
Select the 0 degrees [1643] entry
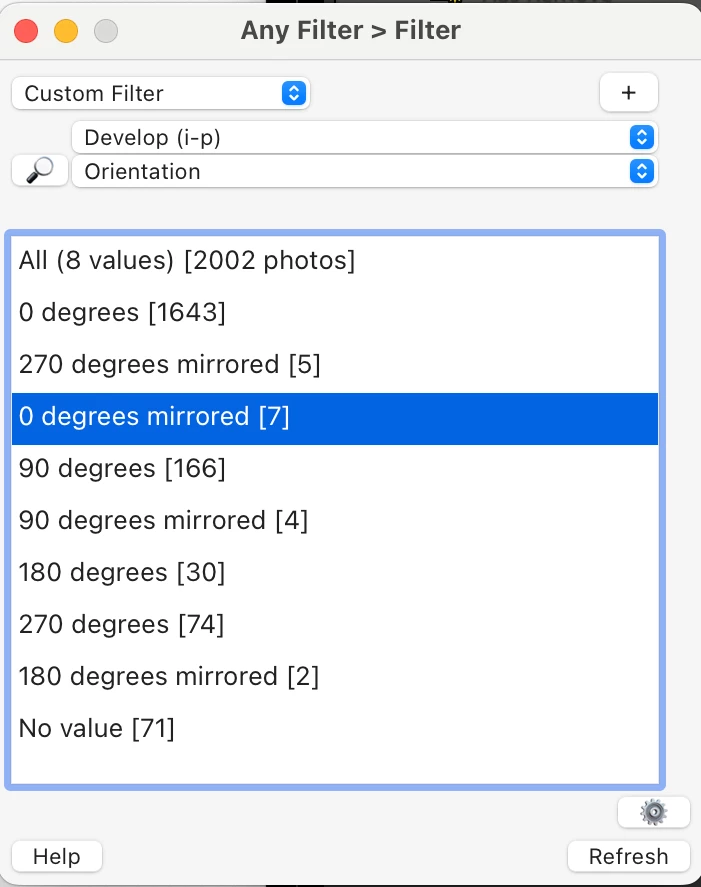tap(122, 313)
